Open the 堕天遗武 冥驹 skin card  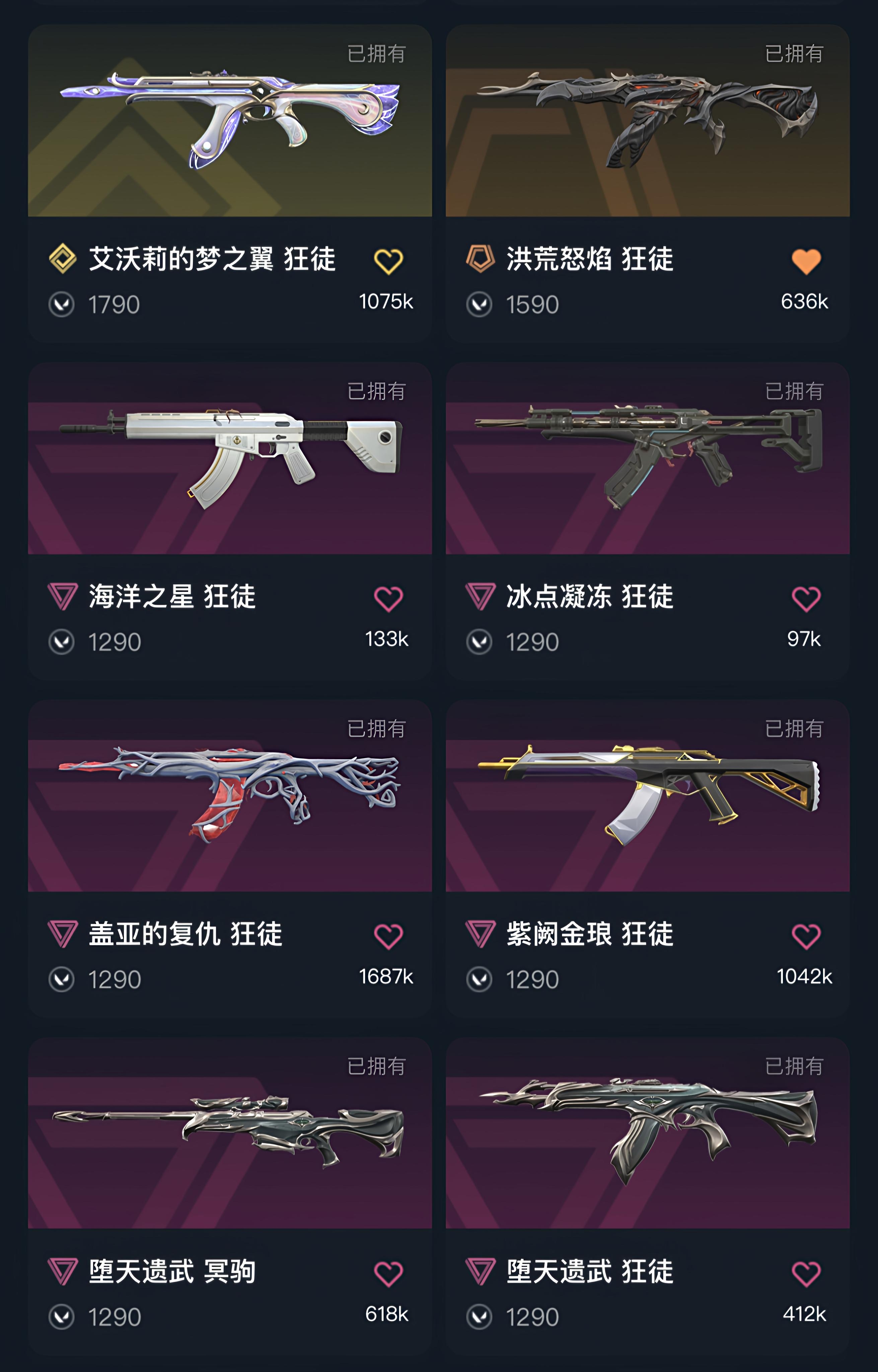click(229, 1133)
